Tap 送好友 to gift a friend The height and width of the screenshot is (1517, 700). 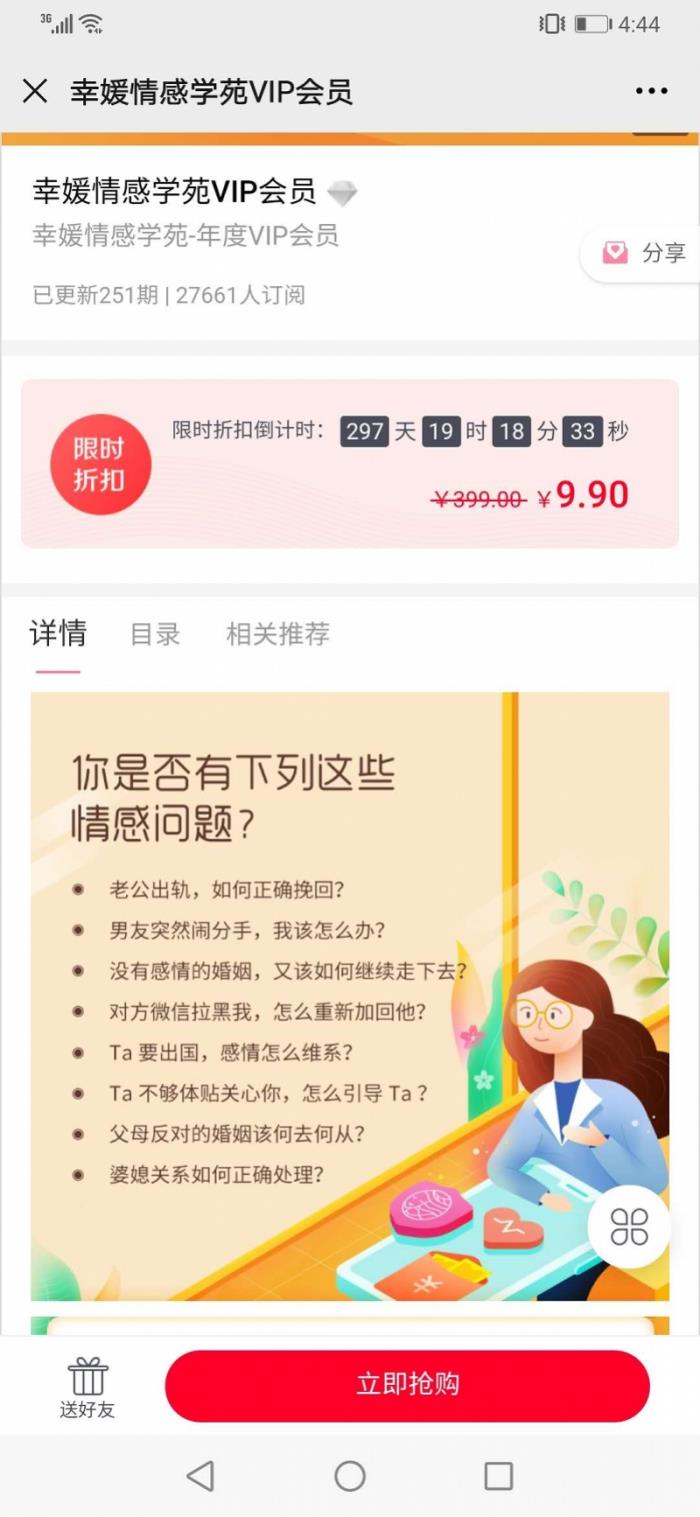point(87,1388)
